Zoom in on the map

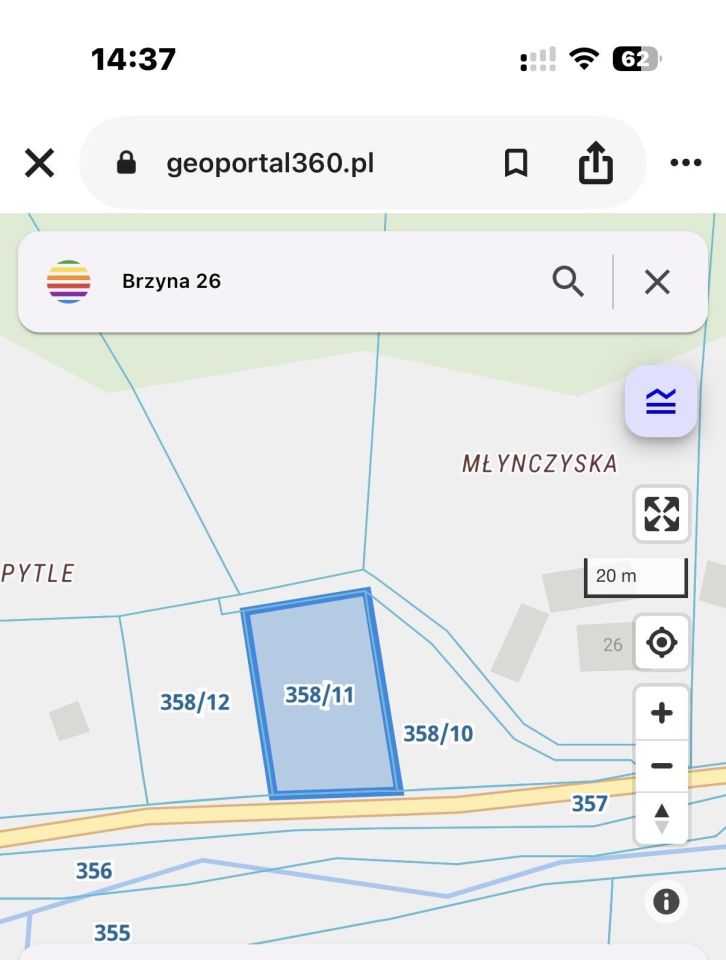661,712
